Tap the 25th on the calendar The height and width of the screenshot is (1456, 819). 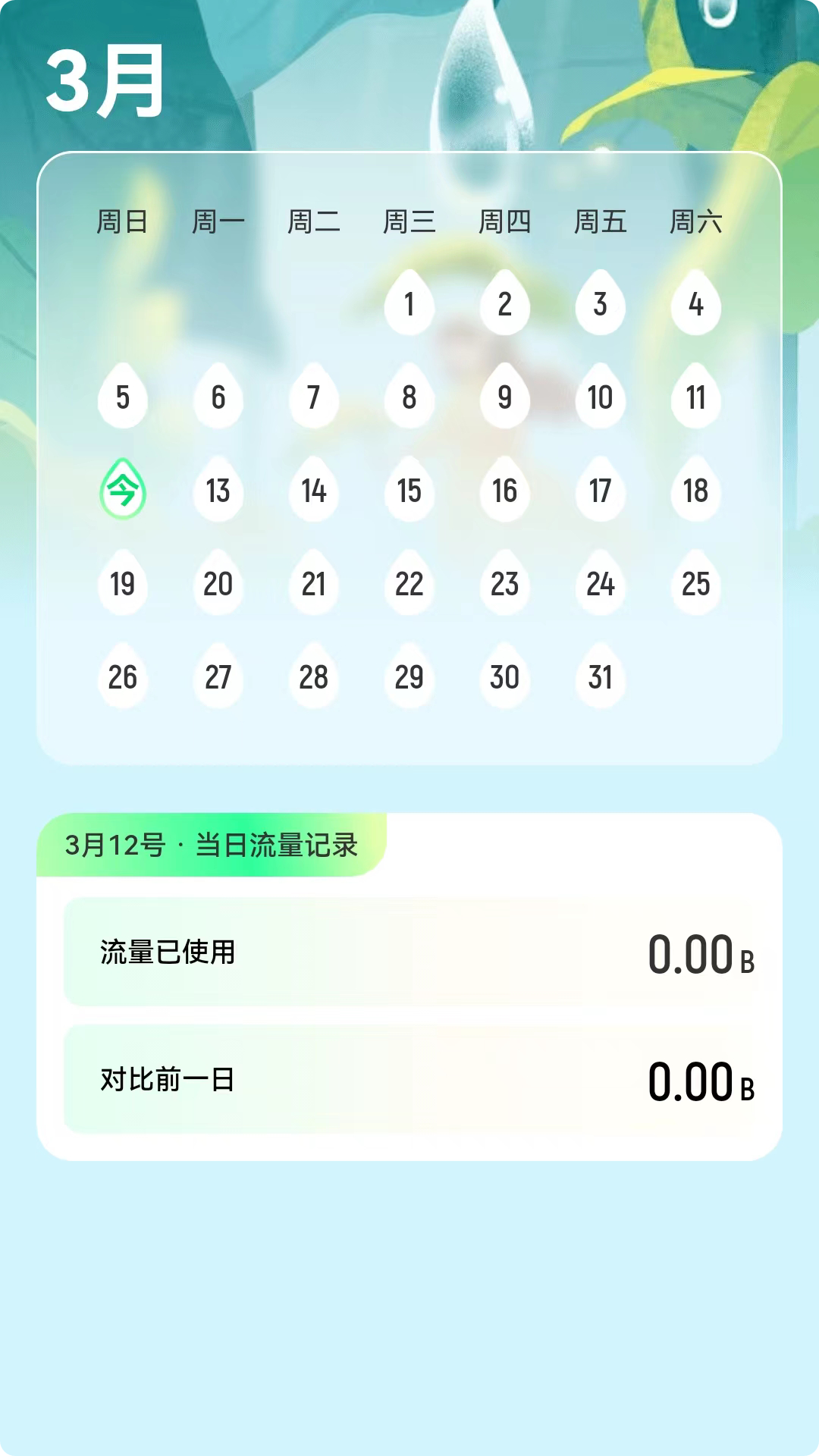696,583
